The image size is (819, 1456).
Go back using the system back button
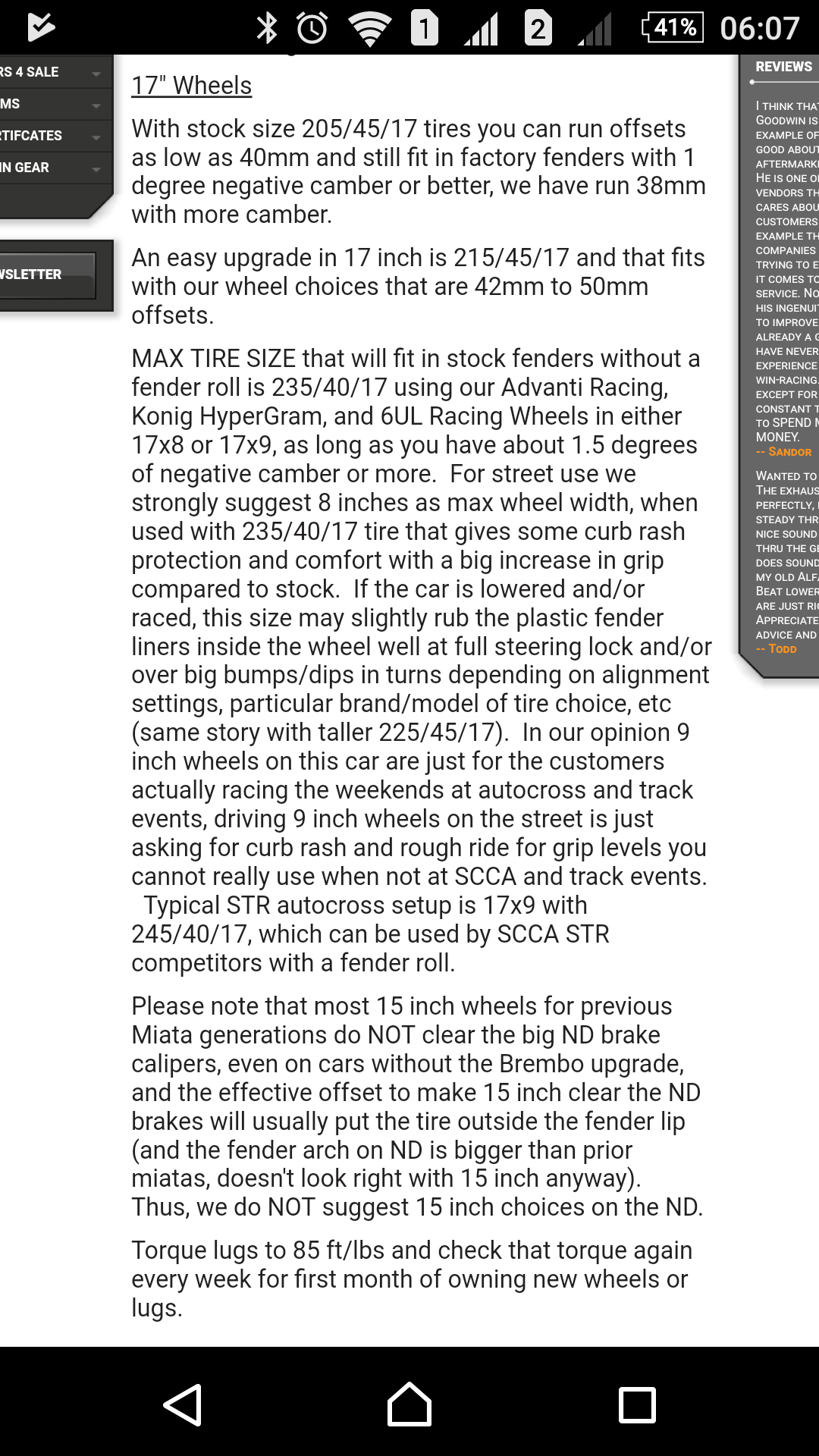(x=183, y=1404)
